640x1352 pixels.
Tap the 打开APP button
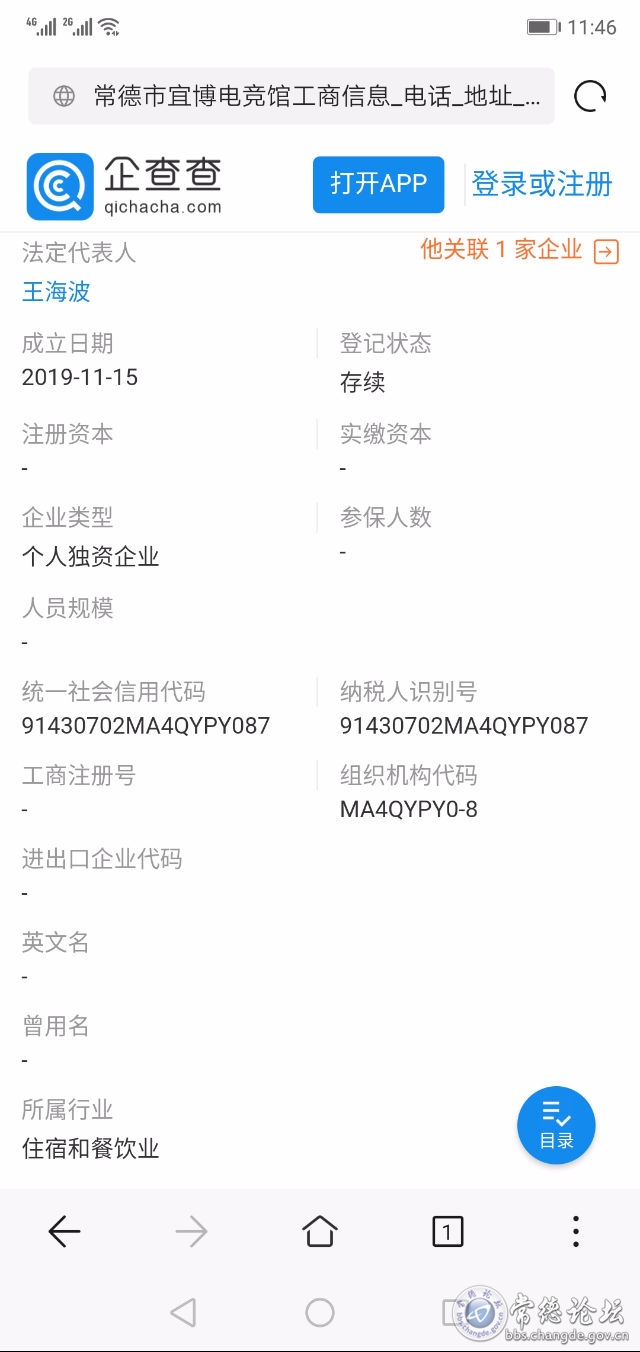coord(378,184)
